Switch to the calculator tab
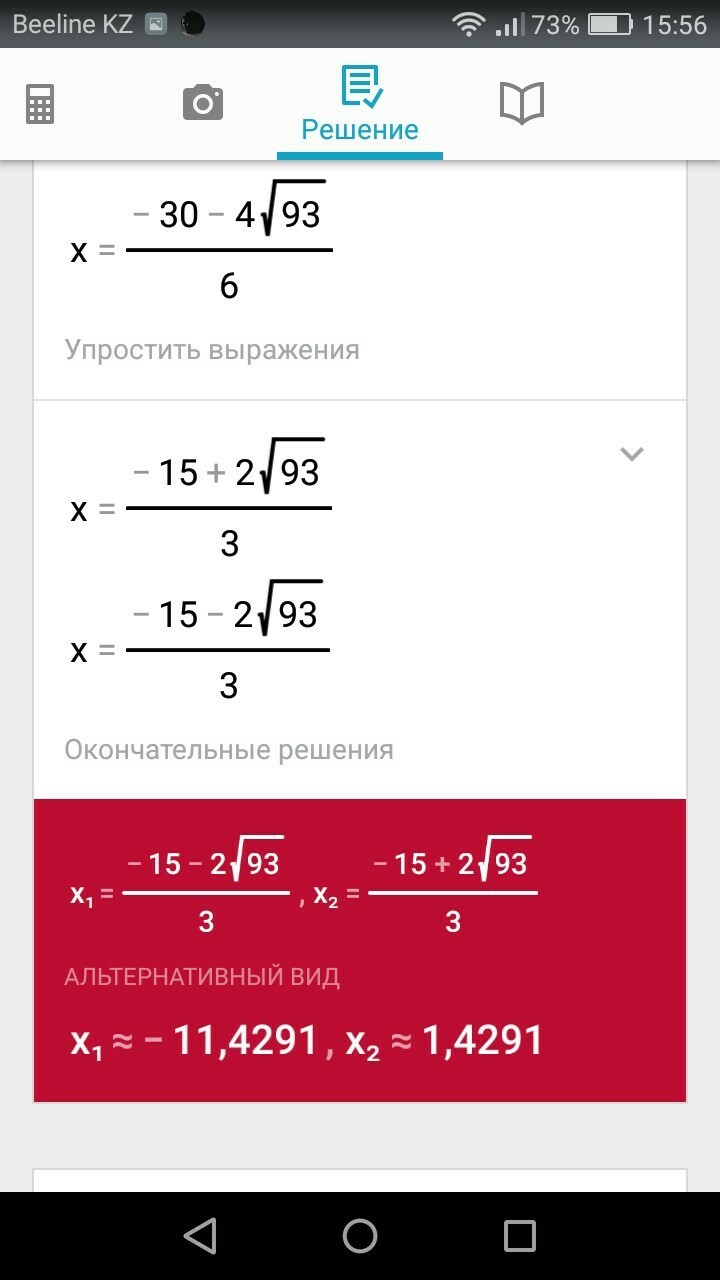The height and width of the screenshot is (1280, 720). click(40, 103)
